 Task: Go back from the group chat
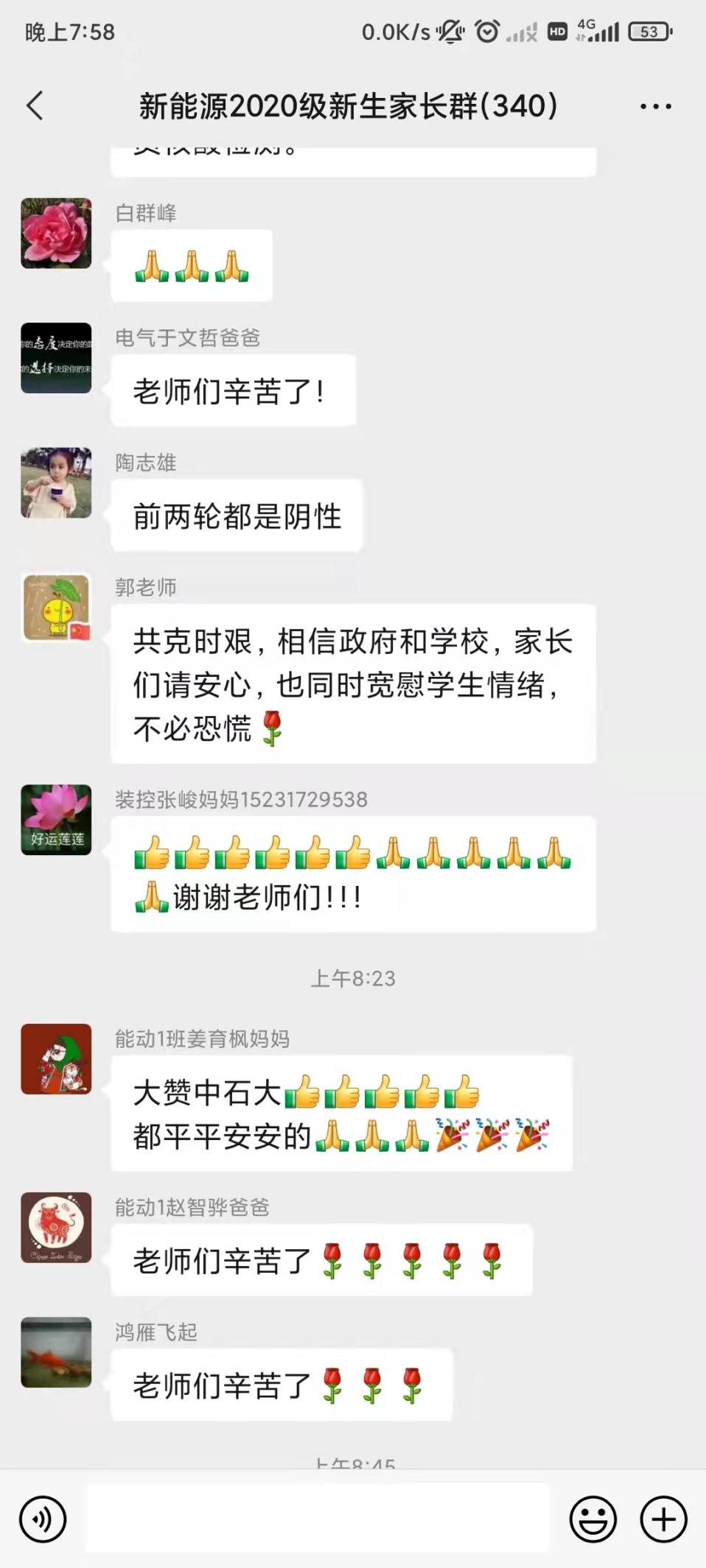coord(35,106)
